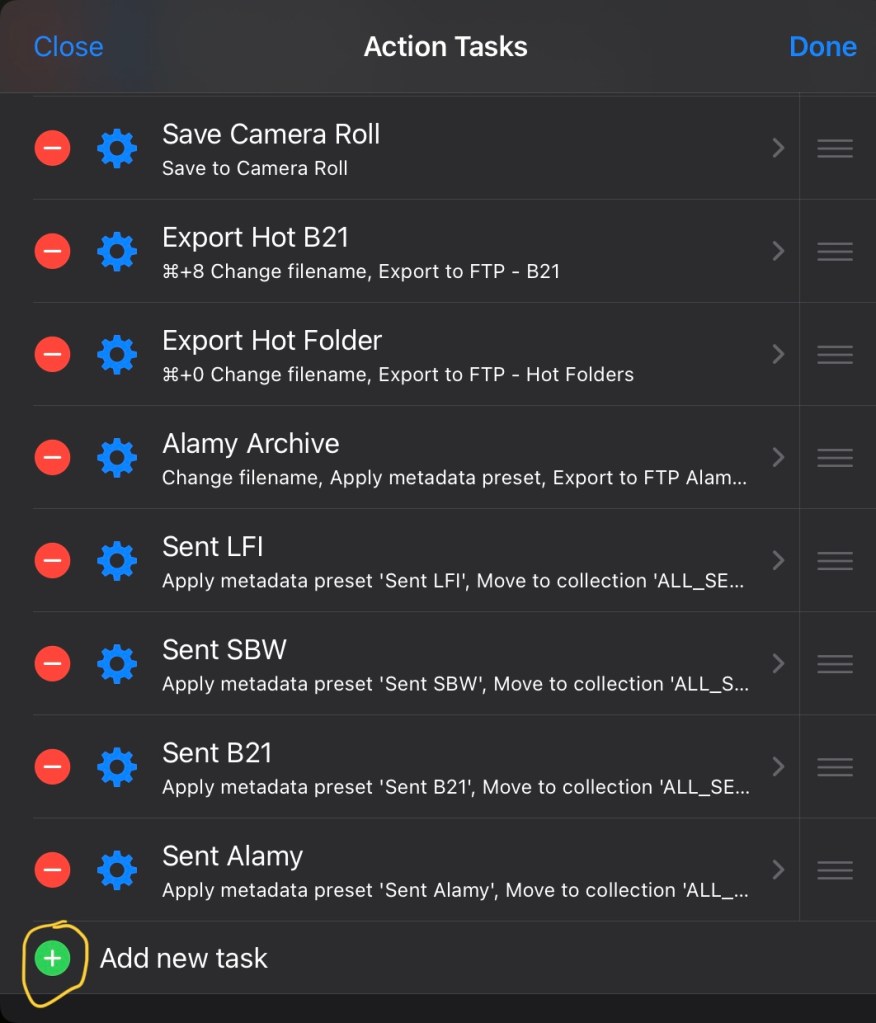Delete the Sent LFI task
This screenshot has width=876, height=1023.
[52, 560]
